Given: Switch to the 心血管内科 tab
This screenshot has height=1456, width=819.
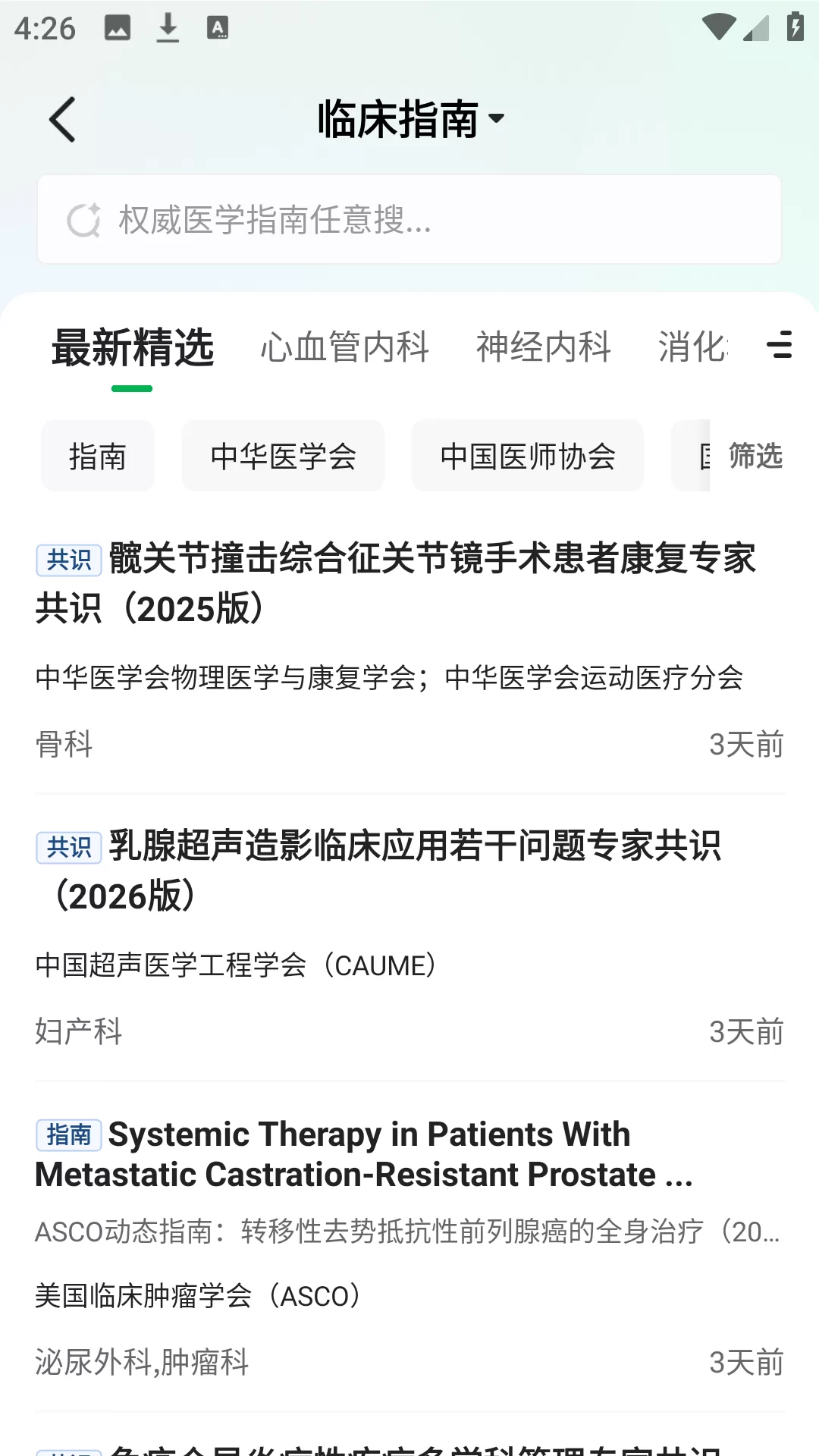Looking at the screenshot, I should (345, 347).
